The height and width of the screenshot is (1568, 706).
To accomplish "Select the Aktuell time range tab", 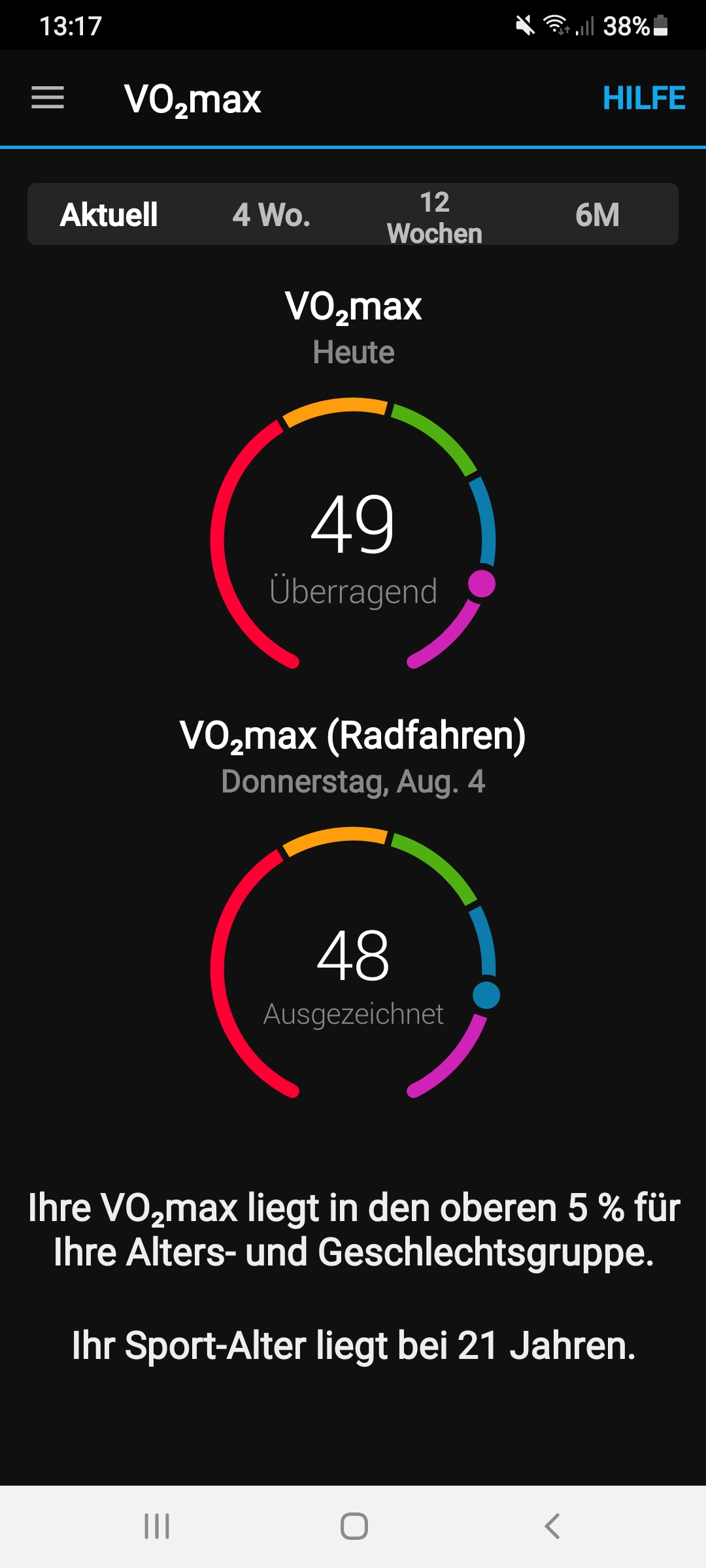I will click(x=109, y=215).
